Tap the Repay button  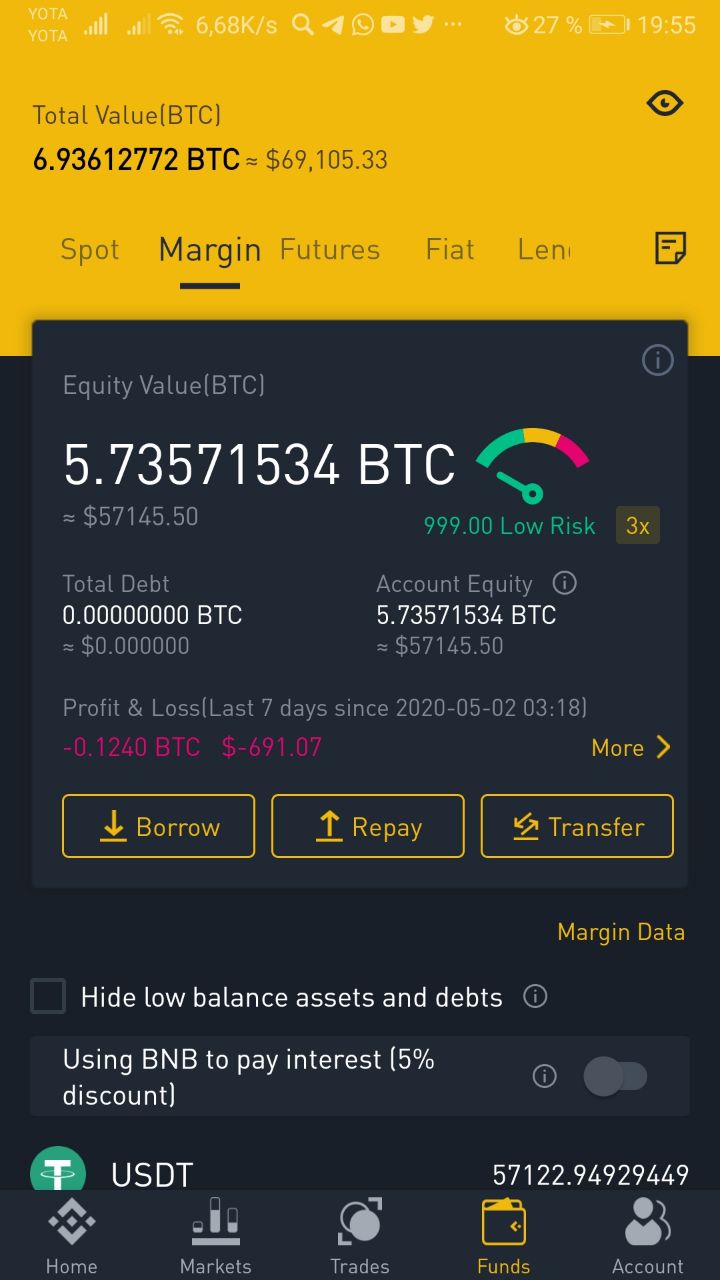(x=368, y=826)
